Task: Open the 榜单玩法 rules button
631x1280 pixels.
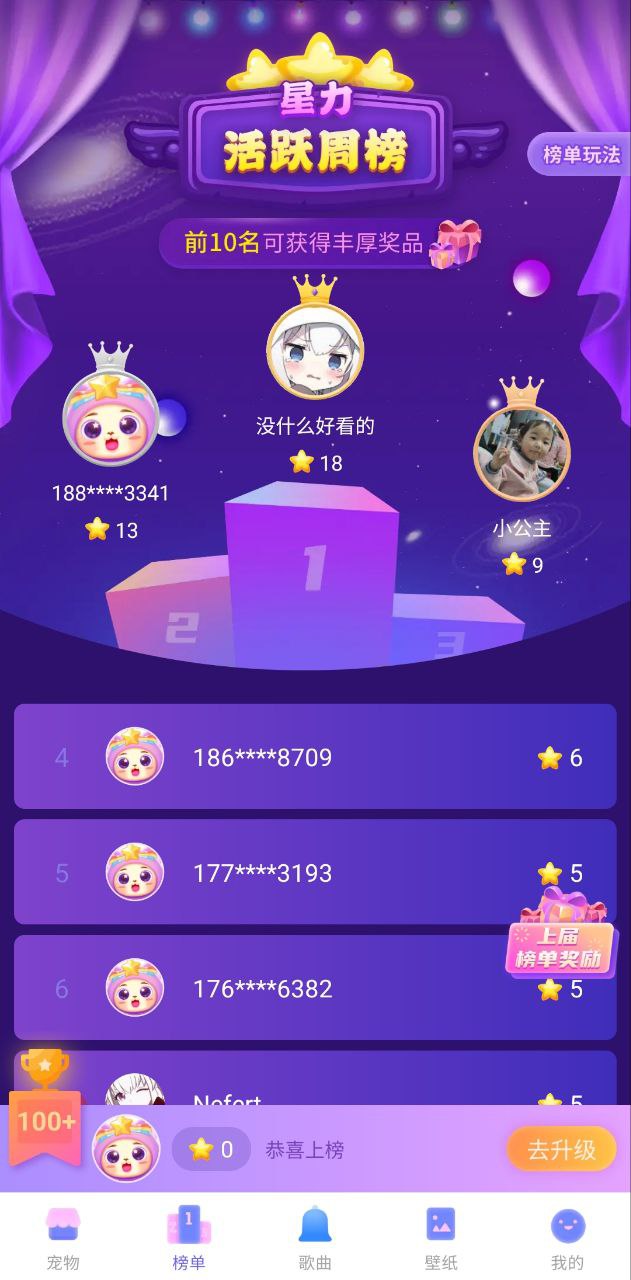Action: pos(580,155)
